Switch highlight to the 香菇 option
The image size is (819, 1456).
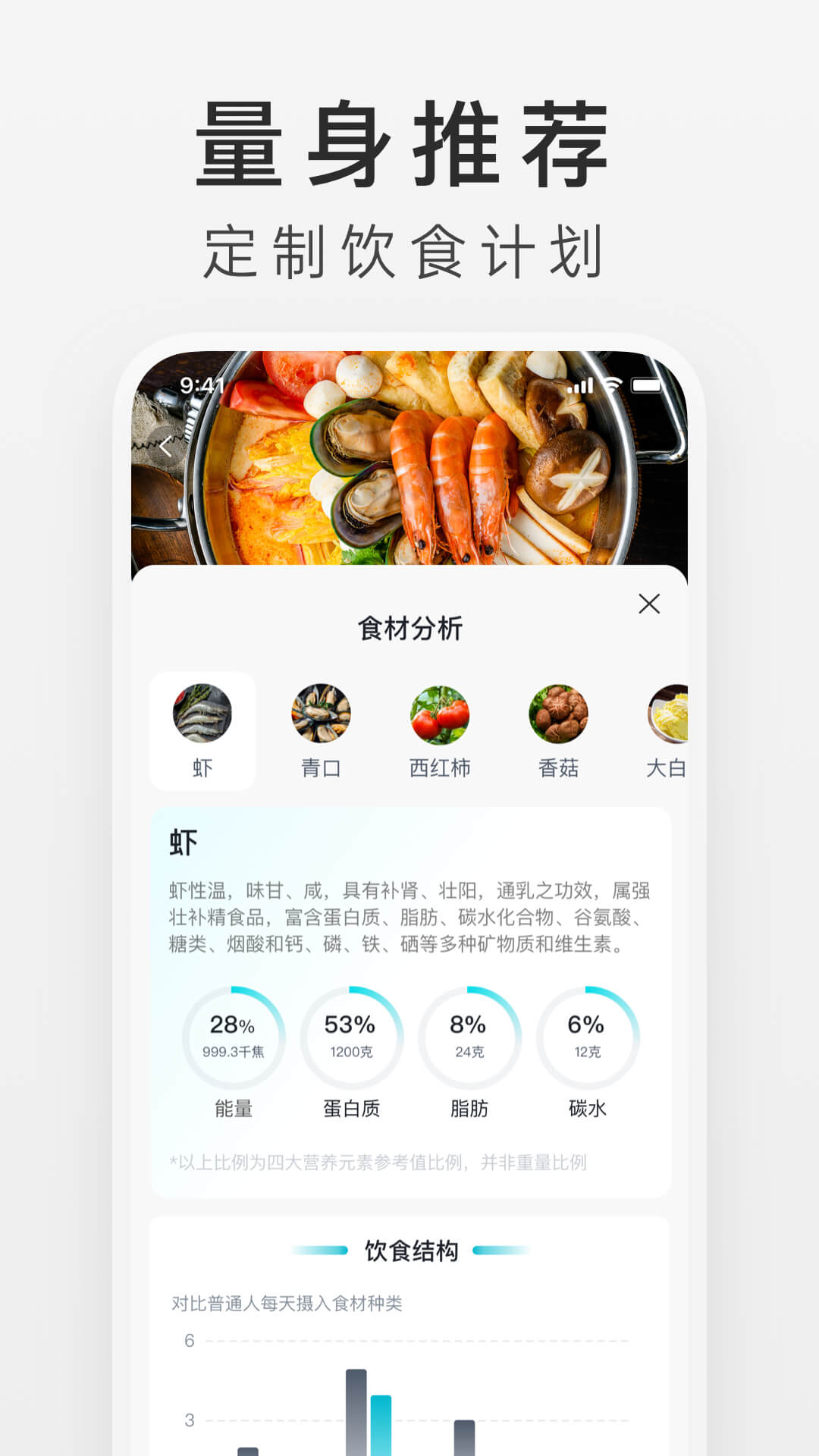559,730
